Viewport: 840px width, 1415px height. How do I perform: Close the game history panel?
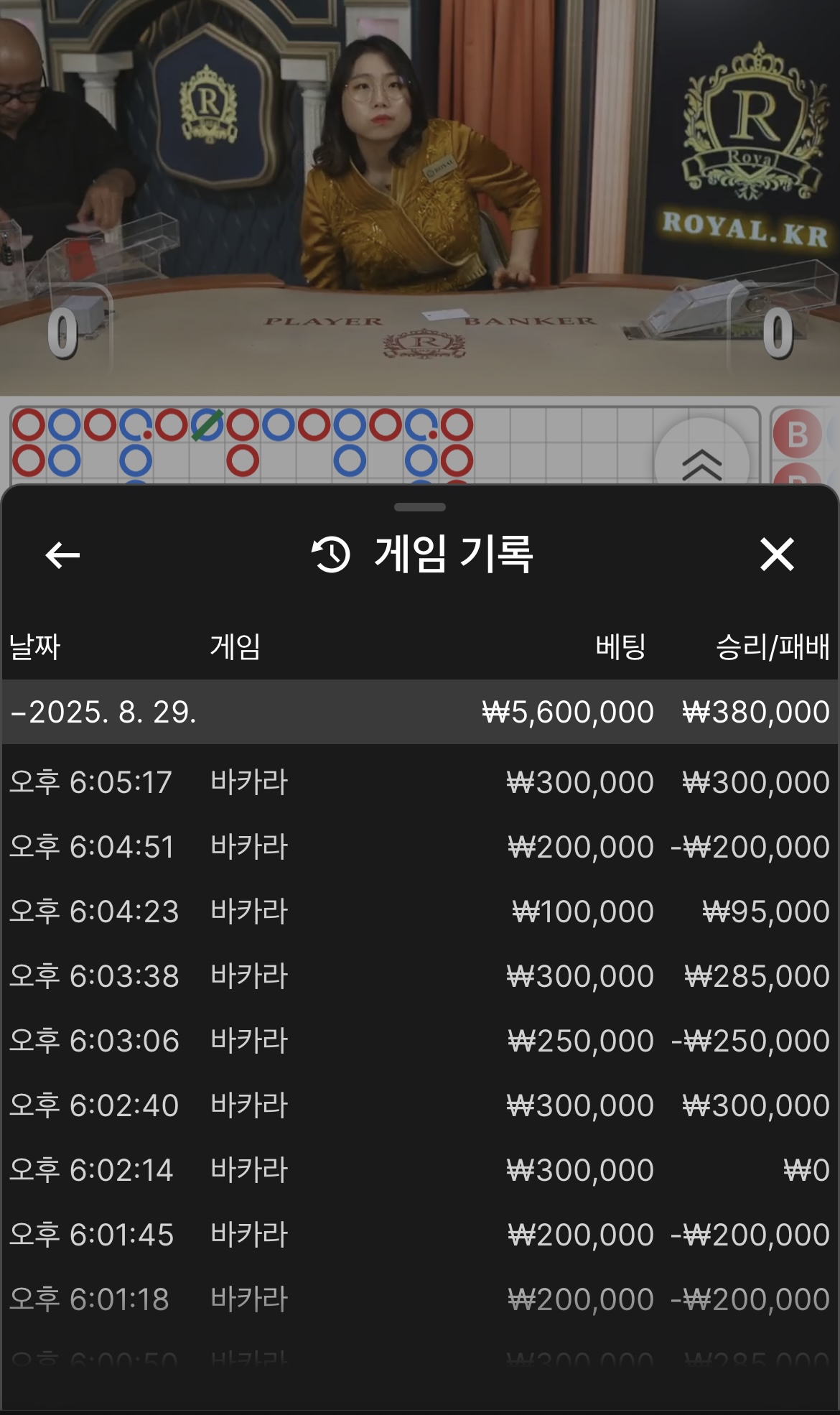tap(777, 555)
